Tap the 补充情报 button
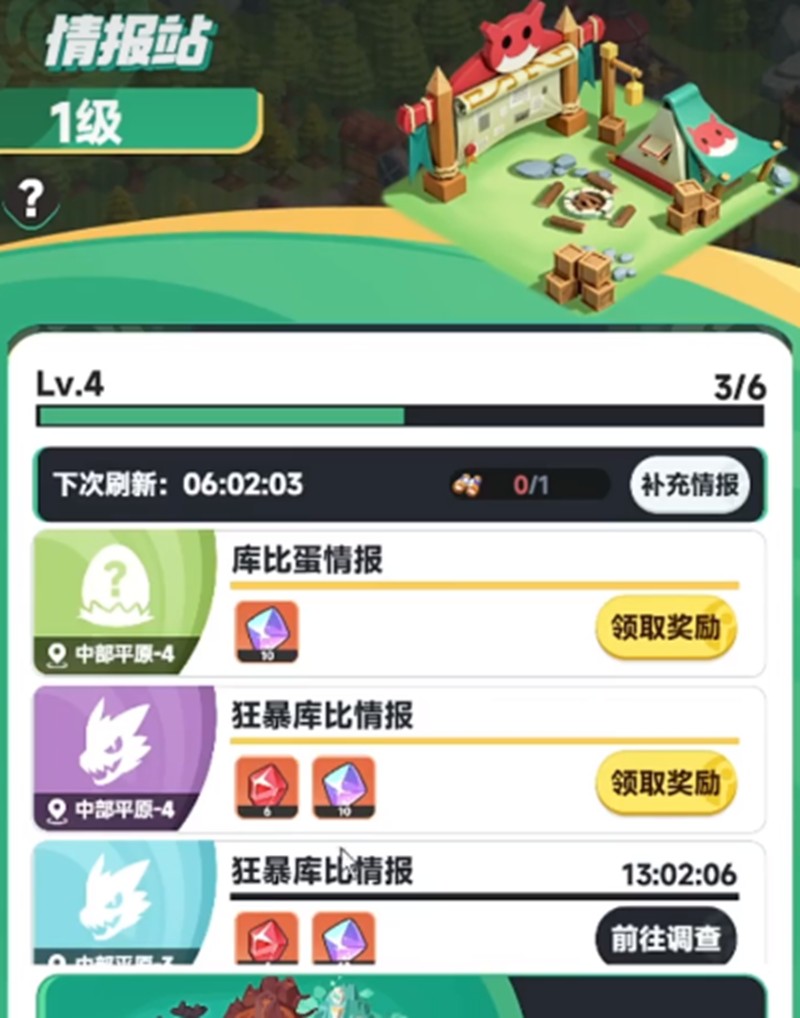 tap(690, 485)
